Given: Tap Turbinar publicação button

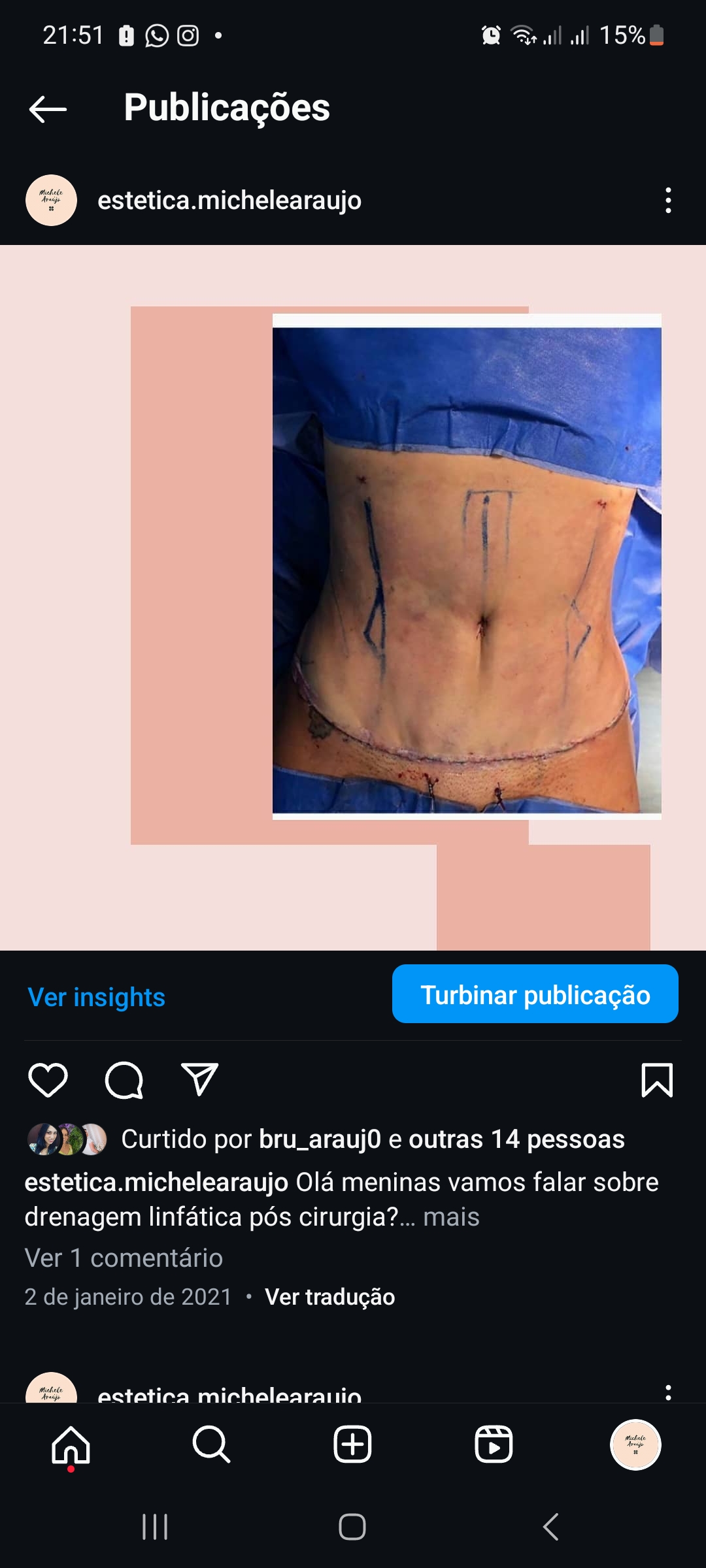Looking at the screenshot, I should 535,994.
